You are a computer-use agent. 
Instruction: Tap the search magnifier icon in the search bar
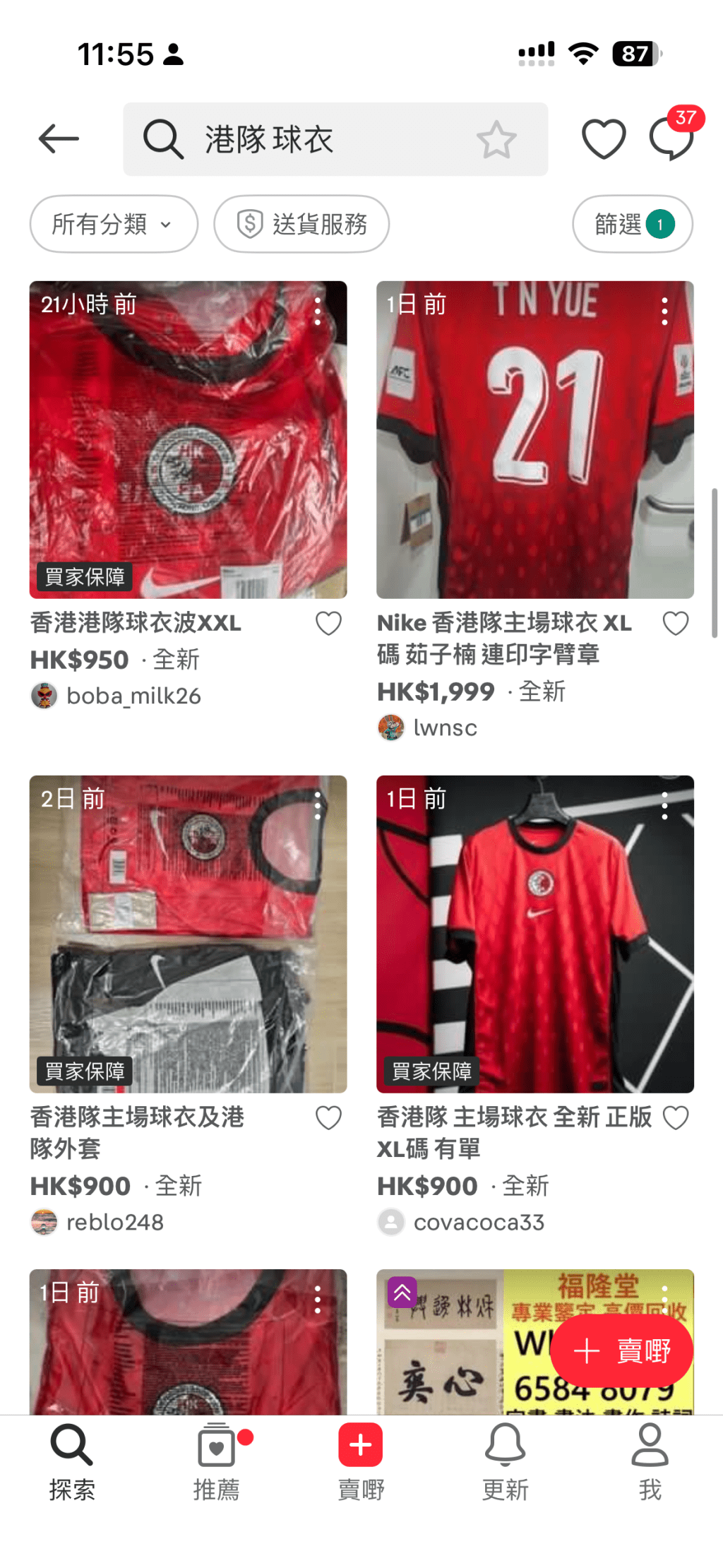163,139
